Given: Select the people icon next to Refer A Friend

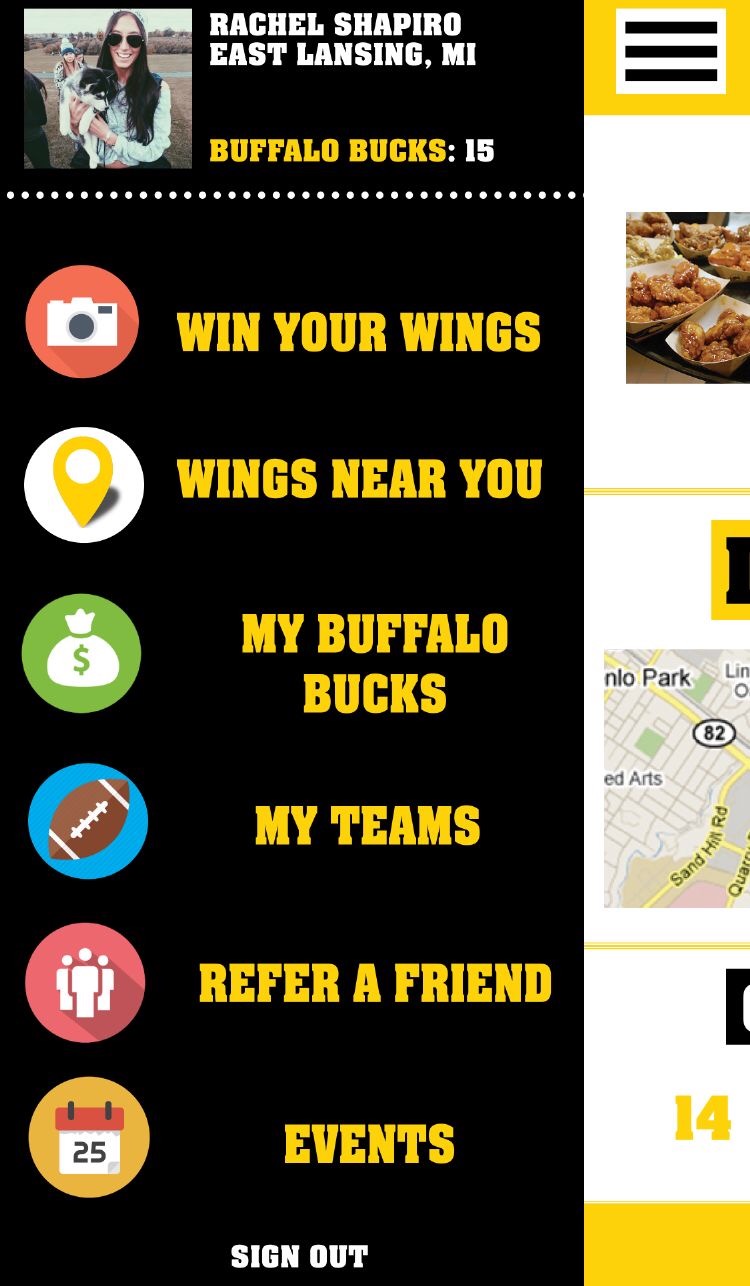Looking at the screenshot, I should tap(86, 982).
